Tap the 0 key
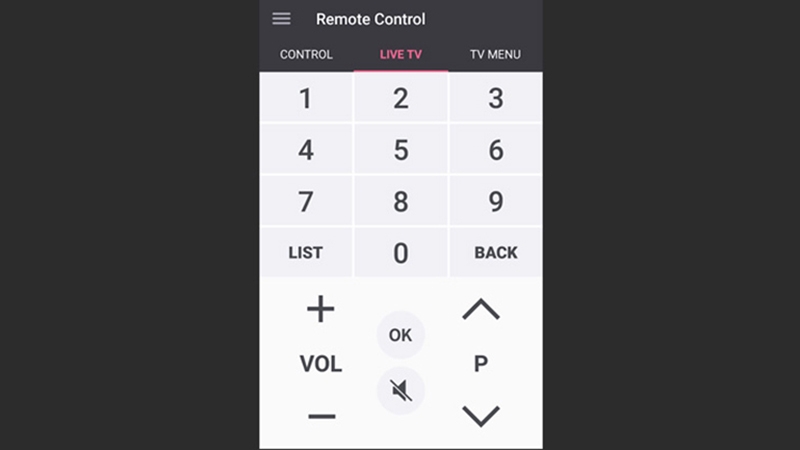Image resolution: width=800 pixels, height=450 pixels. (x=400, y=253)
